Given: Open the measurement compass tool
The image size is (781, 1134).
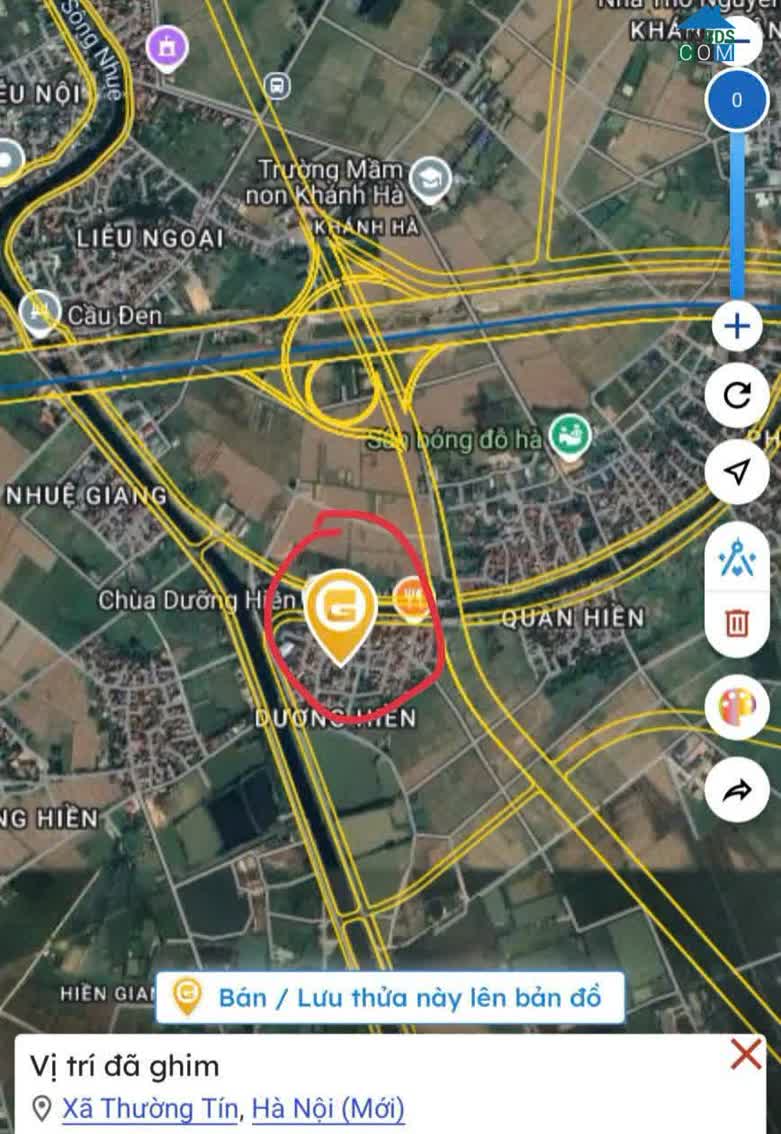Looking at the screenshot, I should [737, 557].
